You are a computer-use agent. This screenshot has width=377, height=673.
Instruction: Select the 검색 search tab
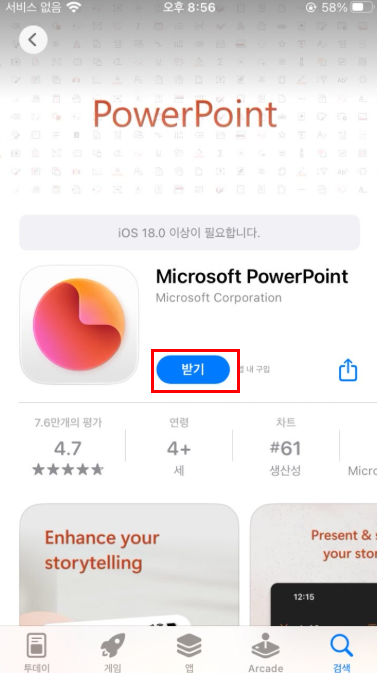[341, 652]
